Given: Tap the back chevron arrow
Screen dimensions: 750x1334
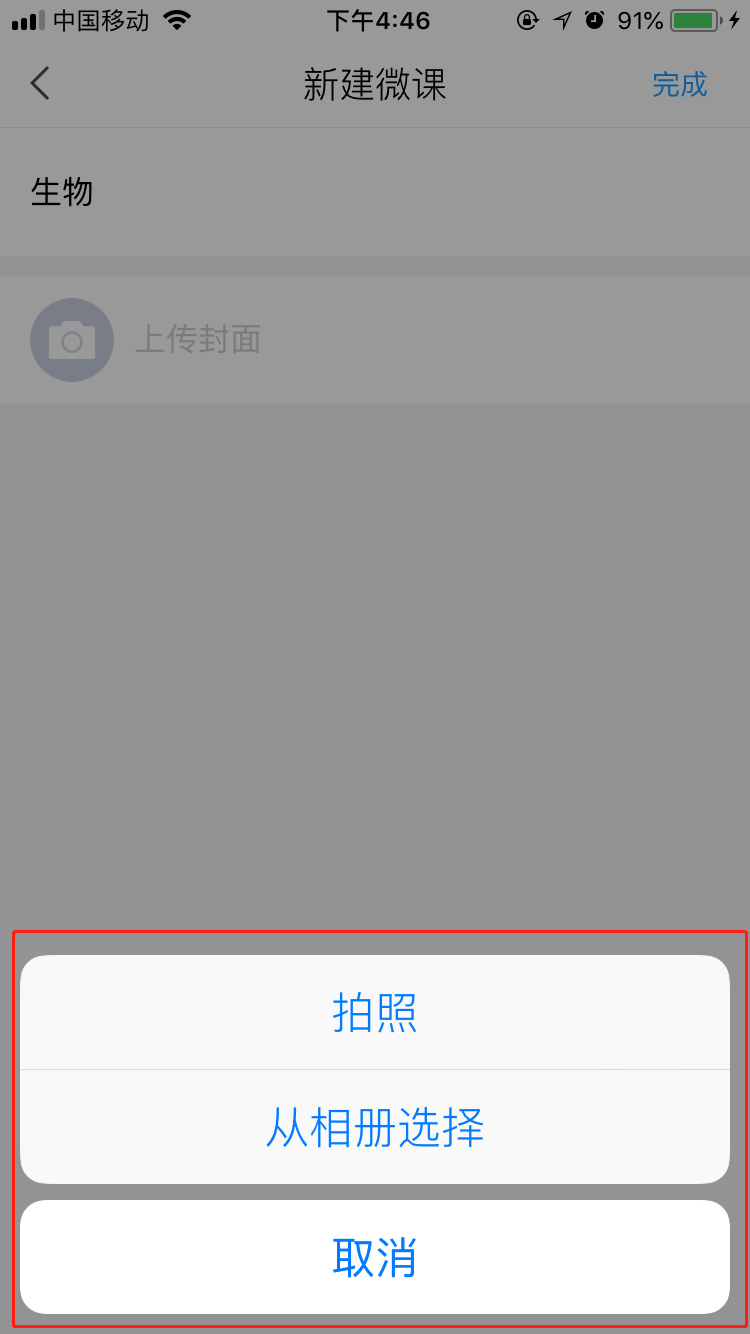Looking at the screenshot, I should point(40,84).
